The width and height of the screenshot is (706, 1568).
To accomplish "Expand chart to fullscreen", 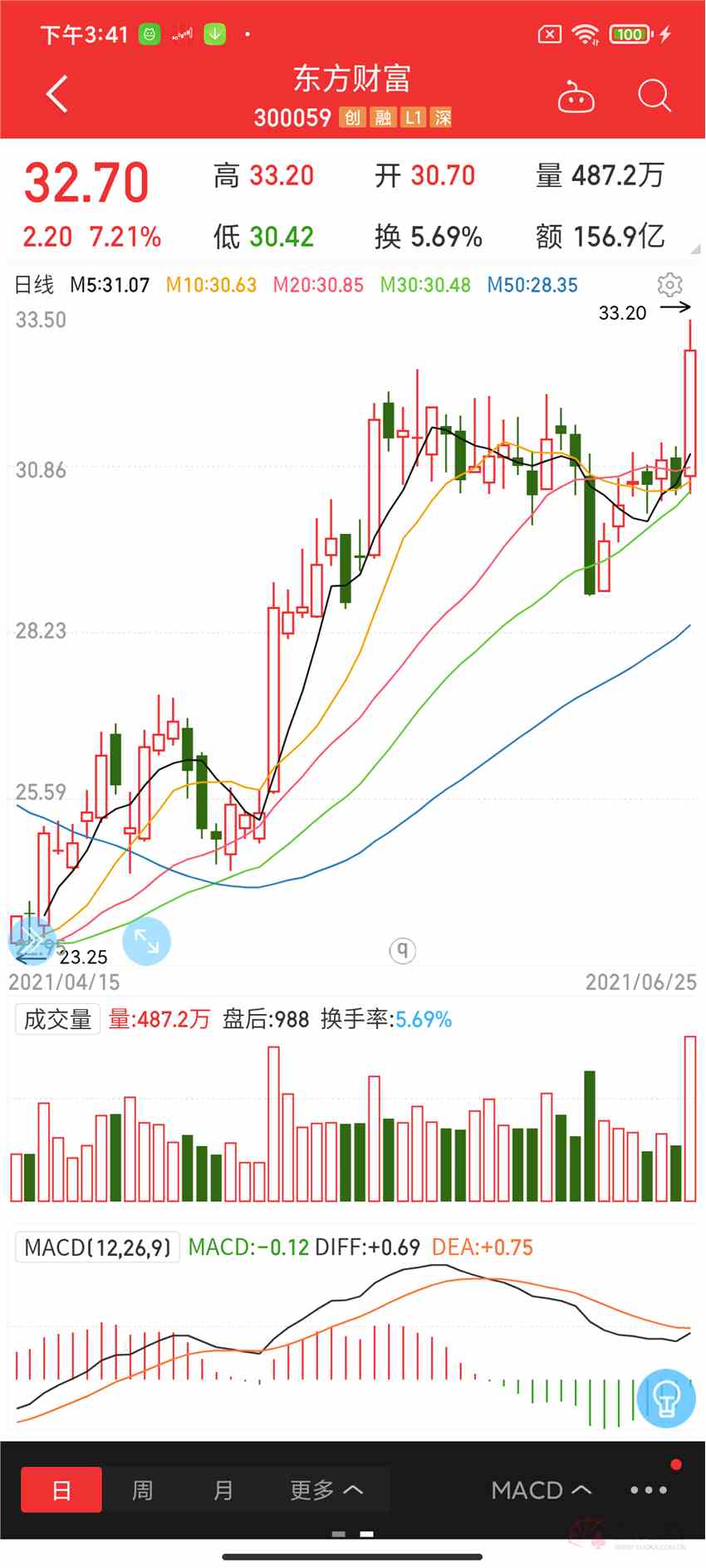I will click(x=146, y=942).
